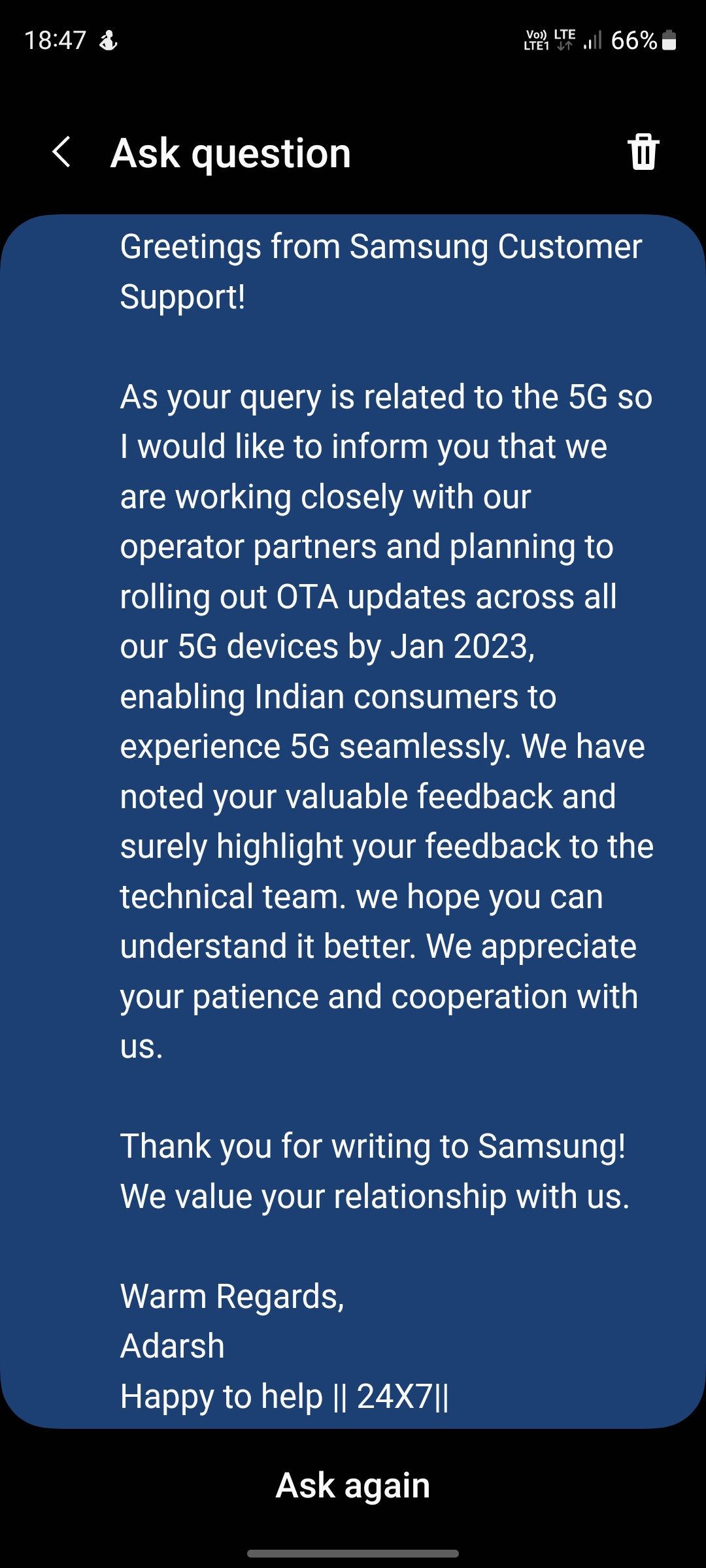
Task: Collapse the status bar by tapping it
Action: tap(353, 39)
